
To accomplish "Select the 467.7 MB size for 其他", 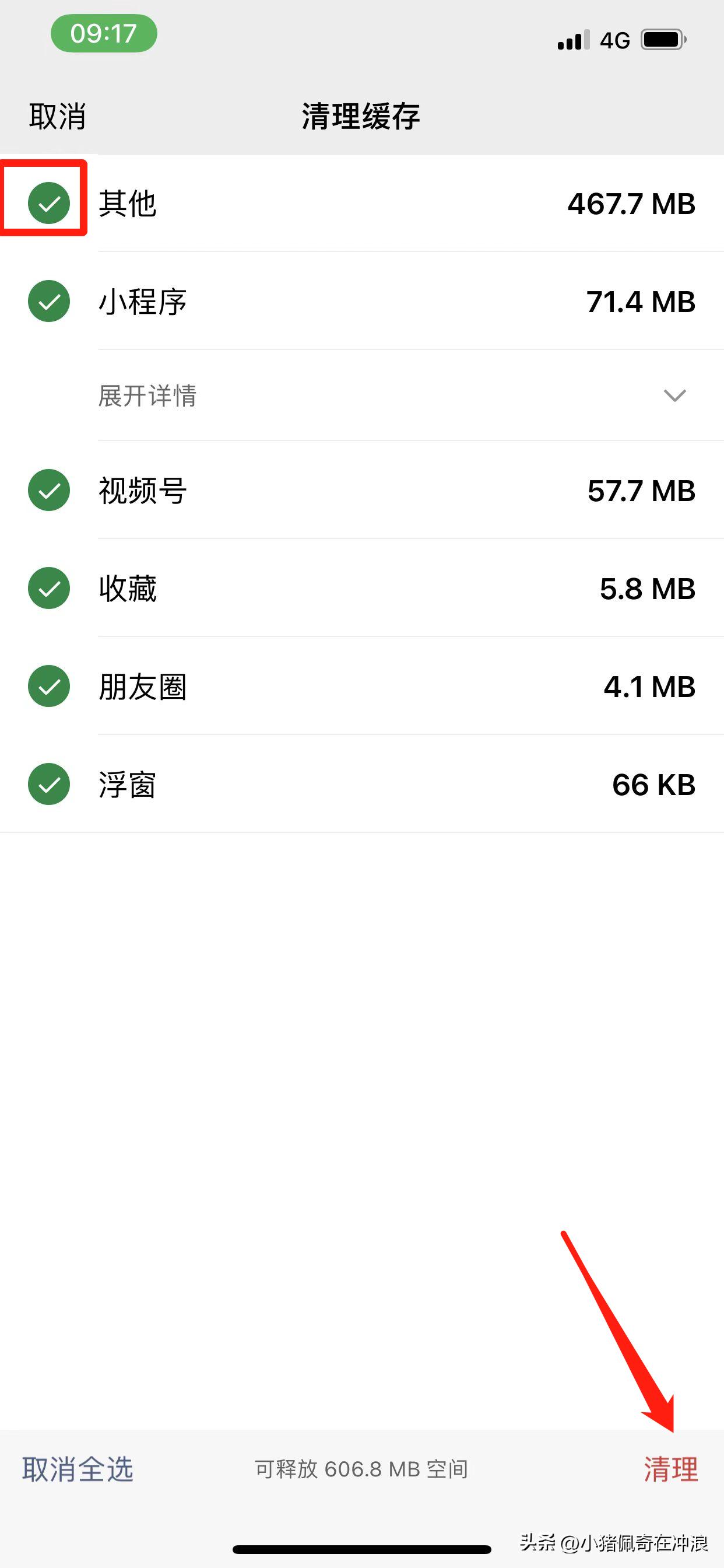I will coord(631,204).
